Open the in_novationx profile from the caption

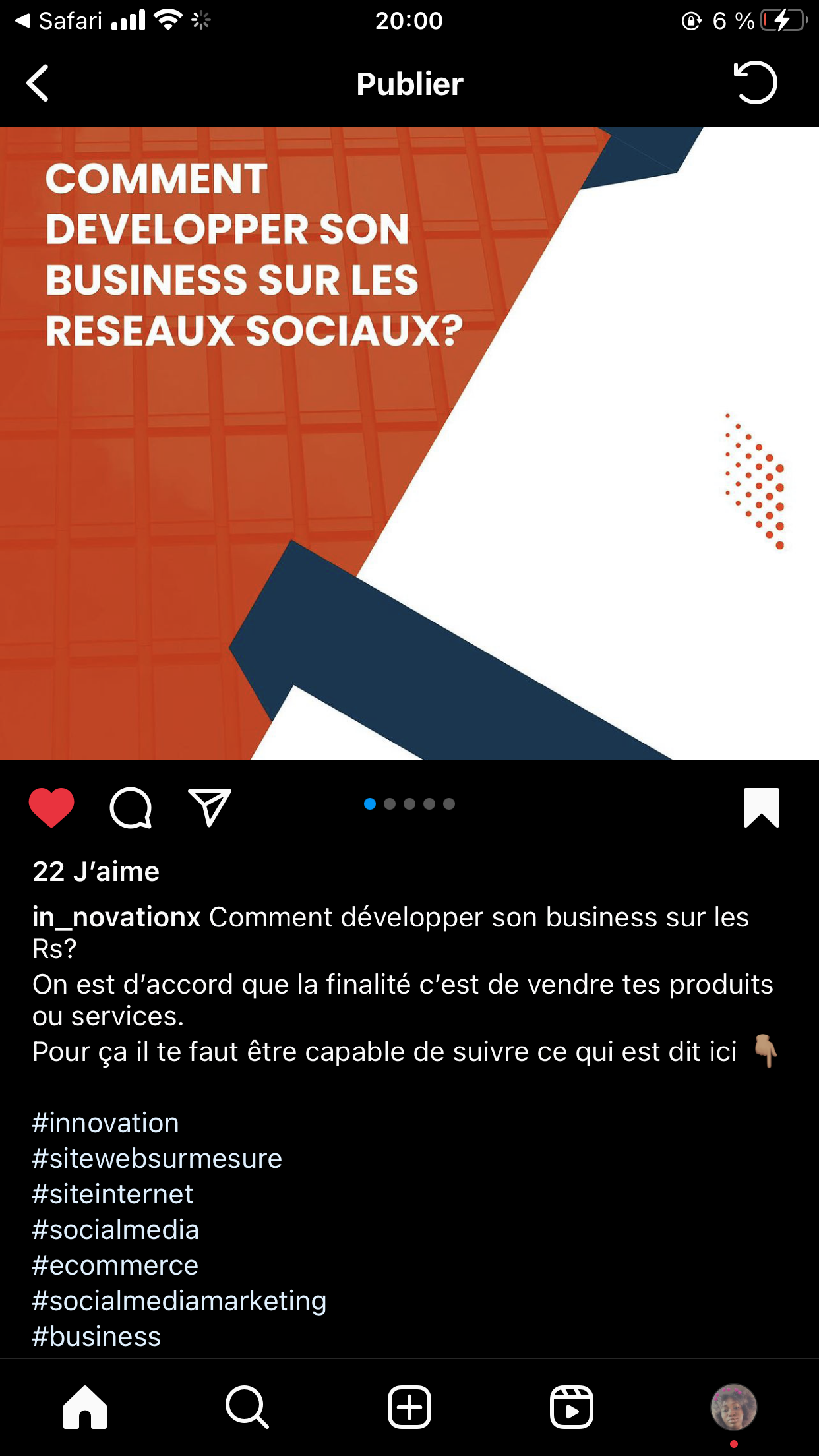(x=117, y=917)
